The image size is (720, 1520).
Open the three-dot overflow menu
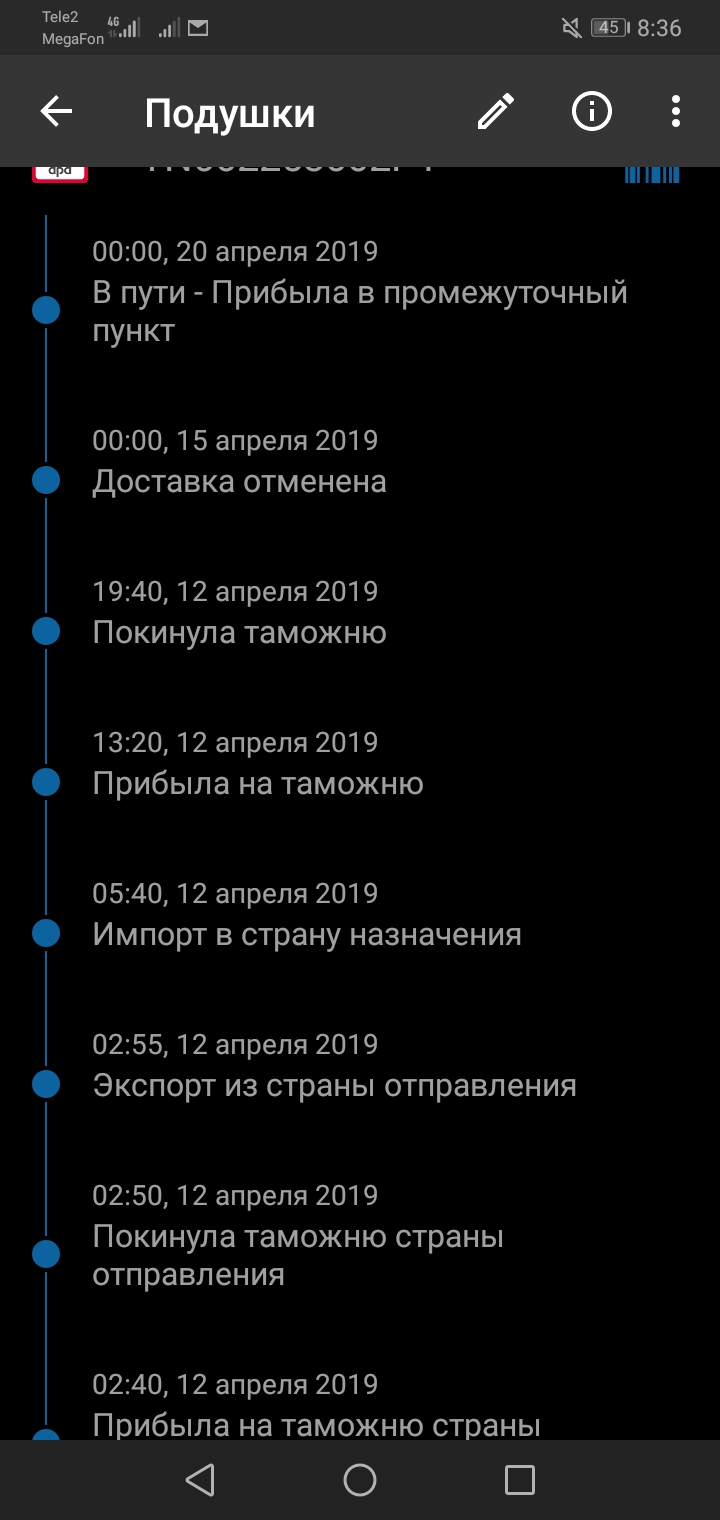(676, 111)
